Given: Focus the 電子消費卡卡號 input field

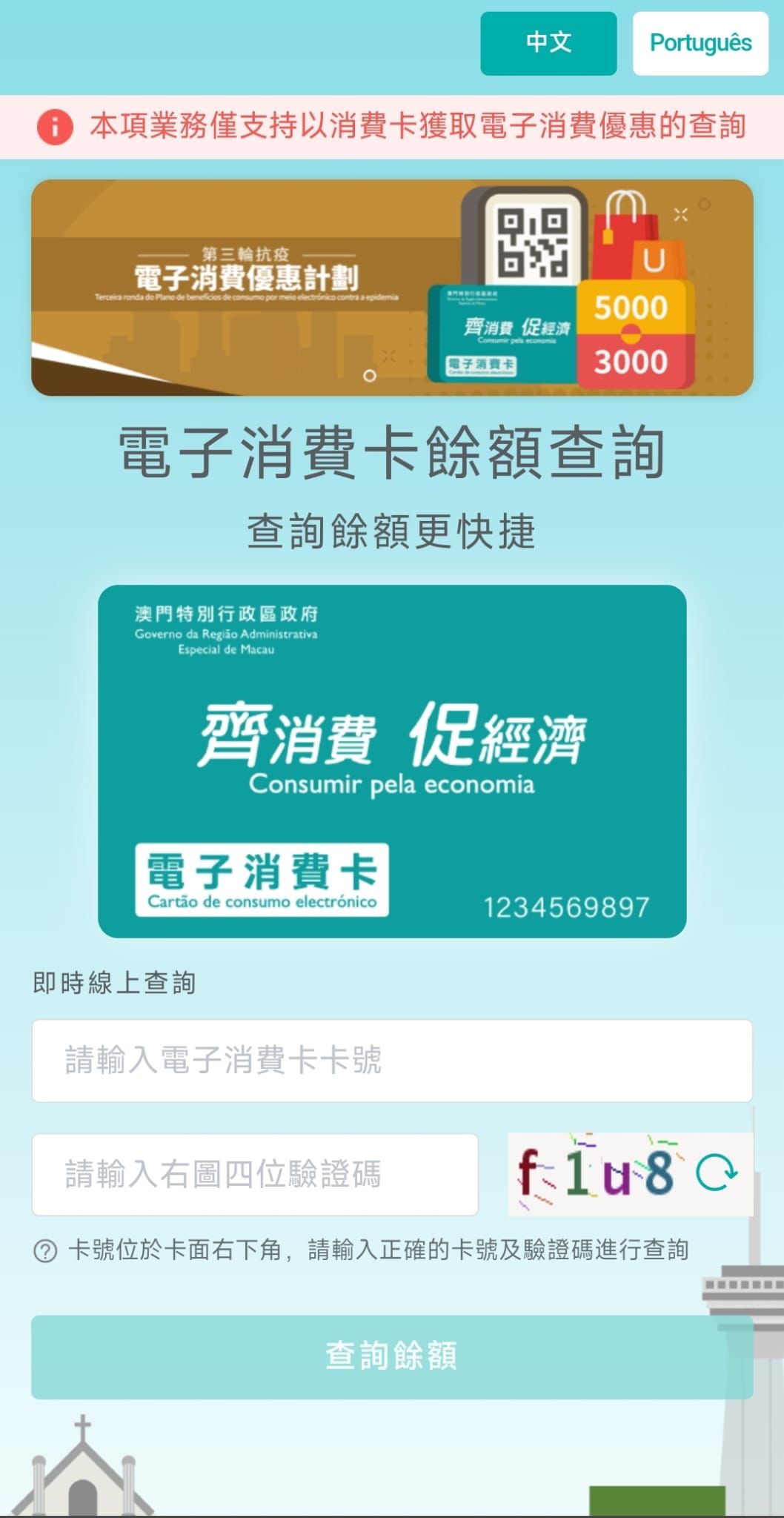Looking at the screenshot, I should (392, 1060).
